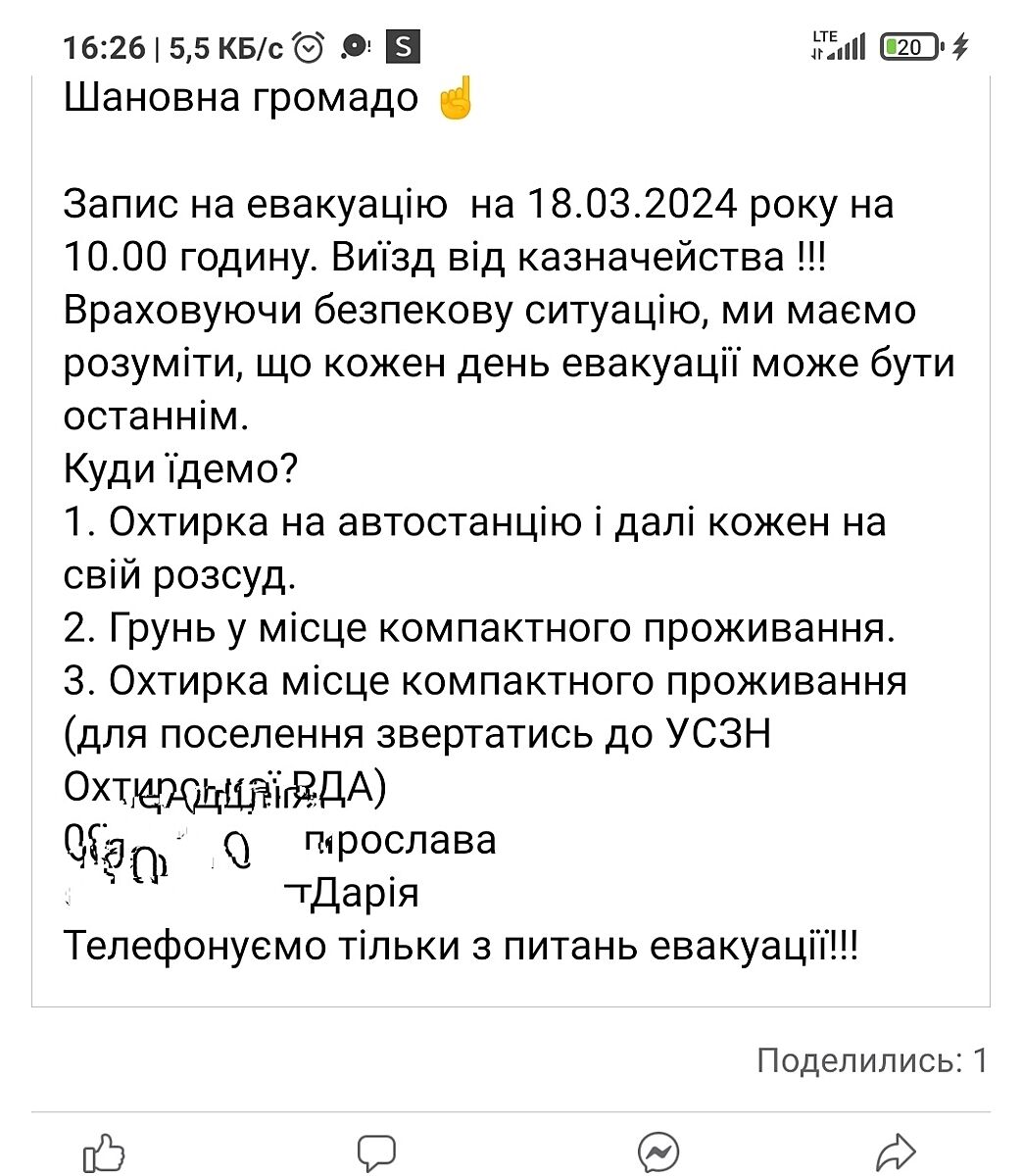Send this post via Messenger
1022x1176 pixels.
[657, 1152]
